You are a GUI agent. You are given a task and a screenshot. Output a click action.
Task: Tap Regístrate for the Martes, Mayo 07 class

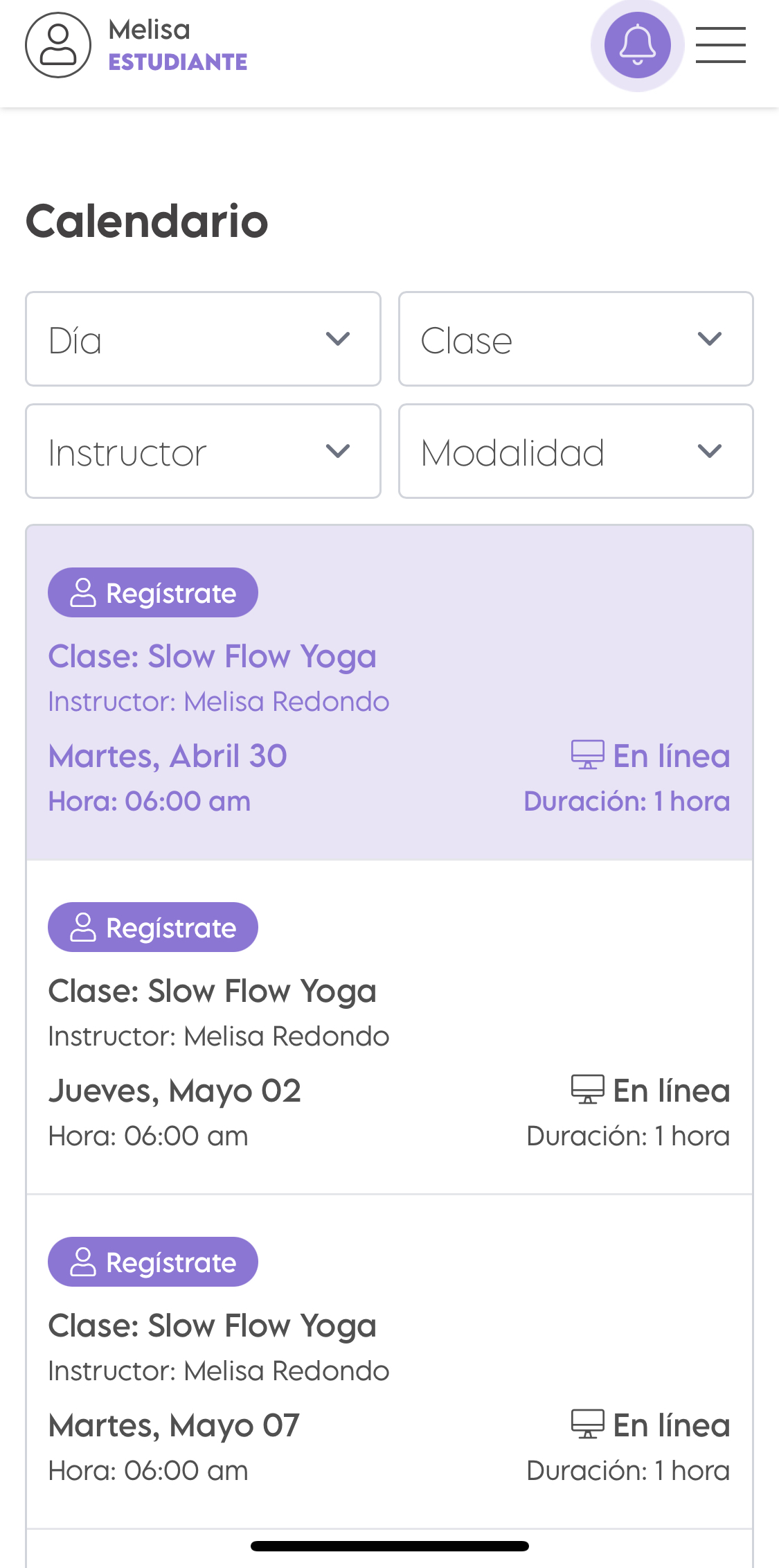(x=153, y=1262)
